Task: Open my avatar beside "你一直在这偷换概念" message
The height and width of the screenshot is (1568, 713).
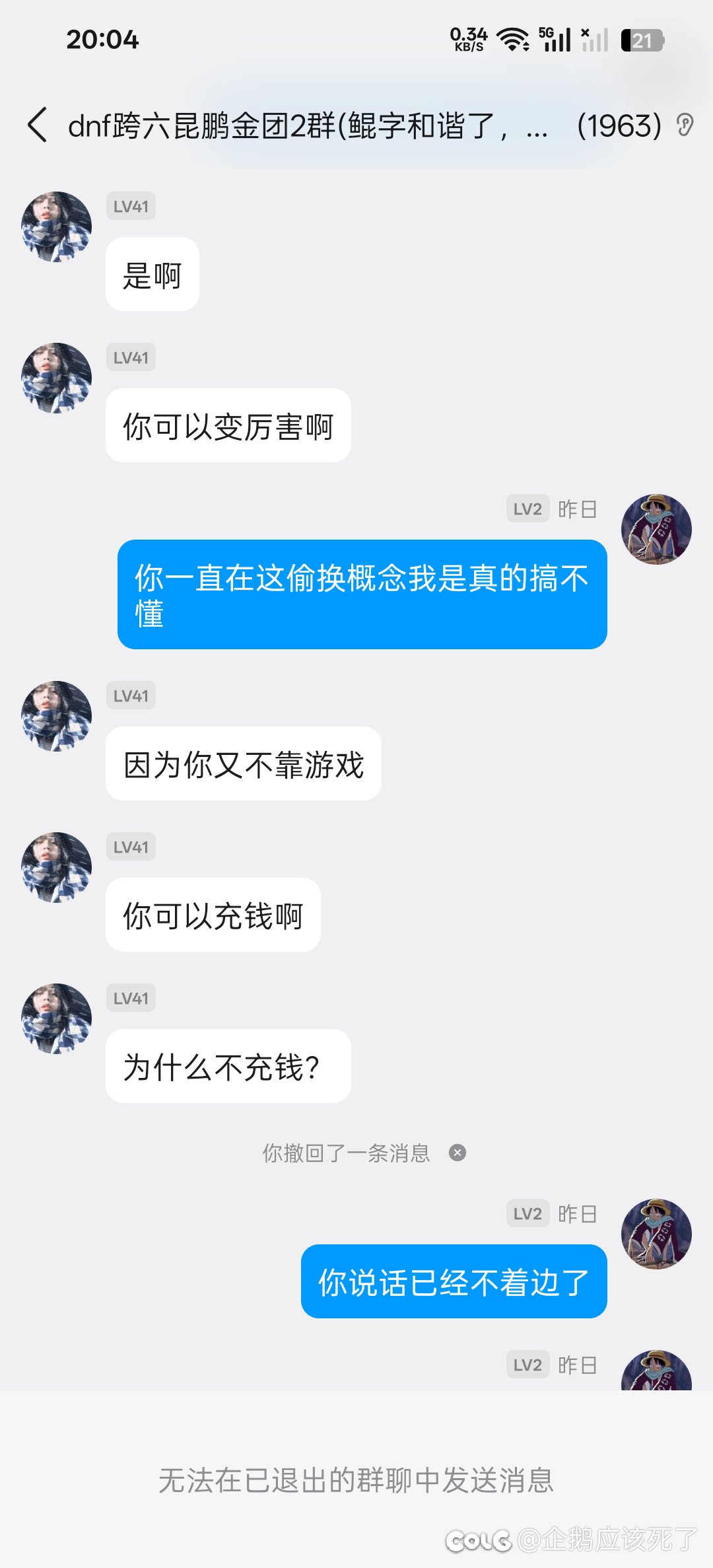Action: point(656,529)
